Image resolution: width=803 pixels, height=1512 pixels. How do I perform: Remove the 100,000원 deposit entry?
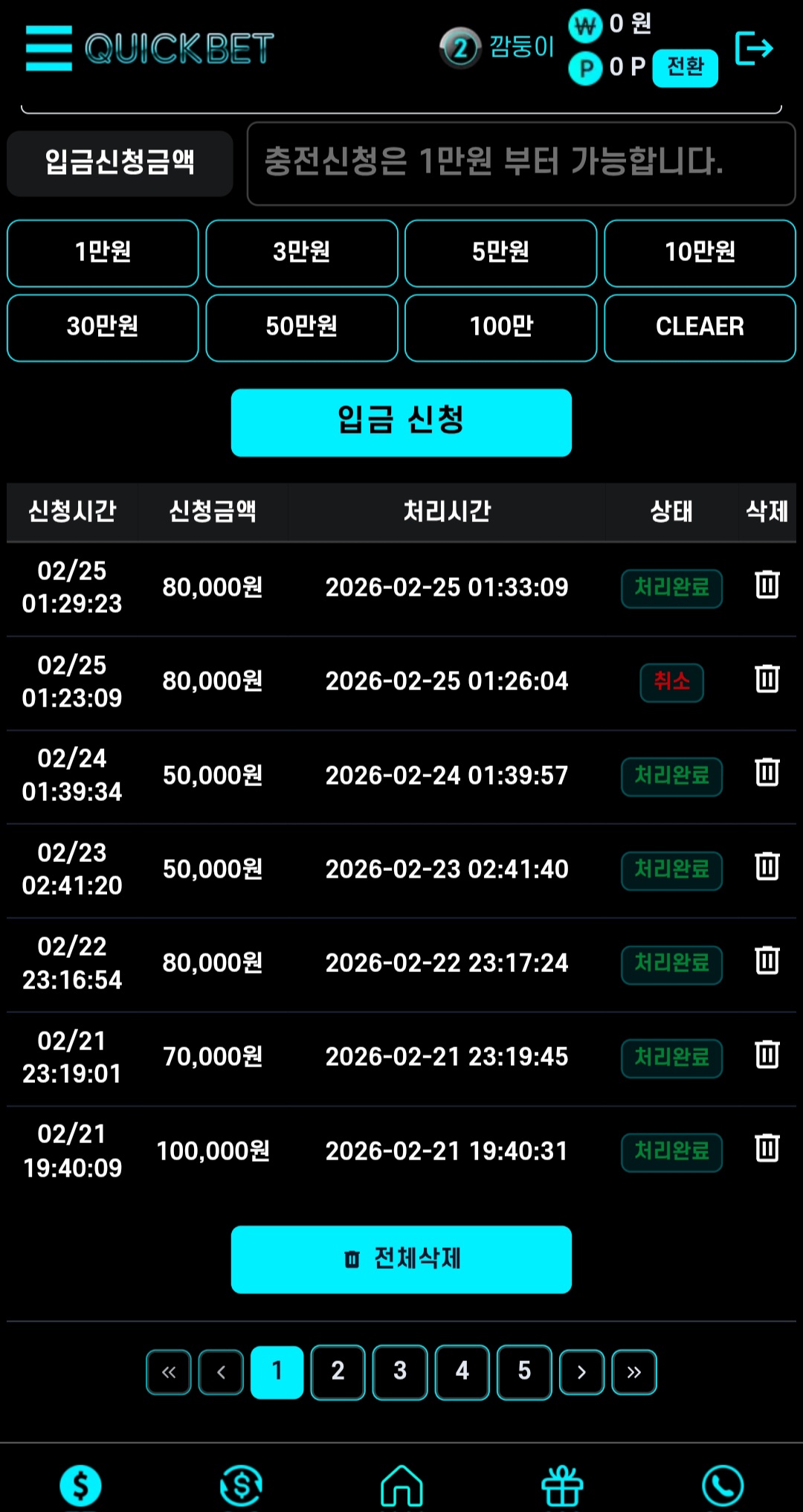point(767,1148)
